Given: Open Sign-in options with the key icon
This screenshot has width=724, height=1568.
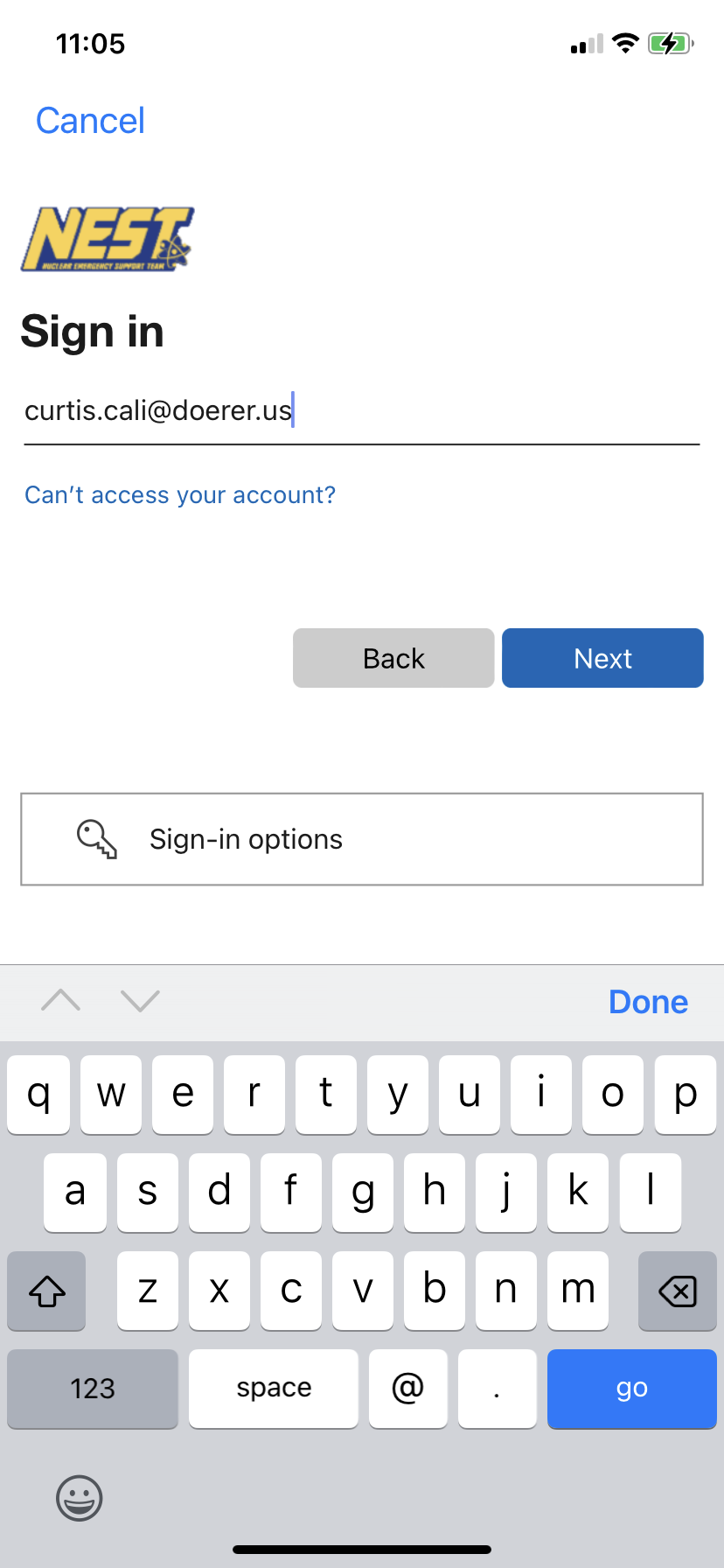Looking at the screenshot, I should click(361, 838).
